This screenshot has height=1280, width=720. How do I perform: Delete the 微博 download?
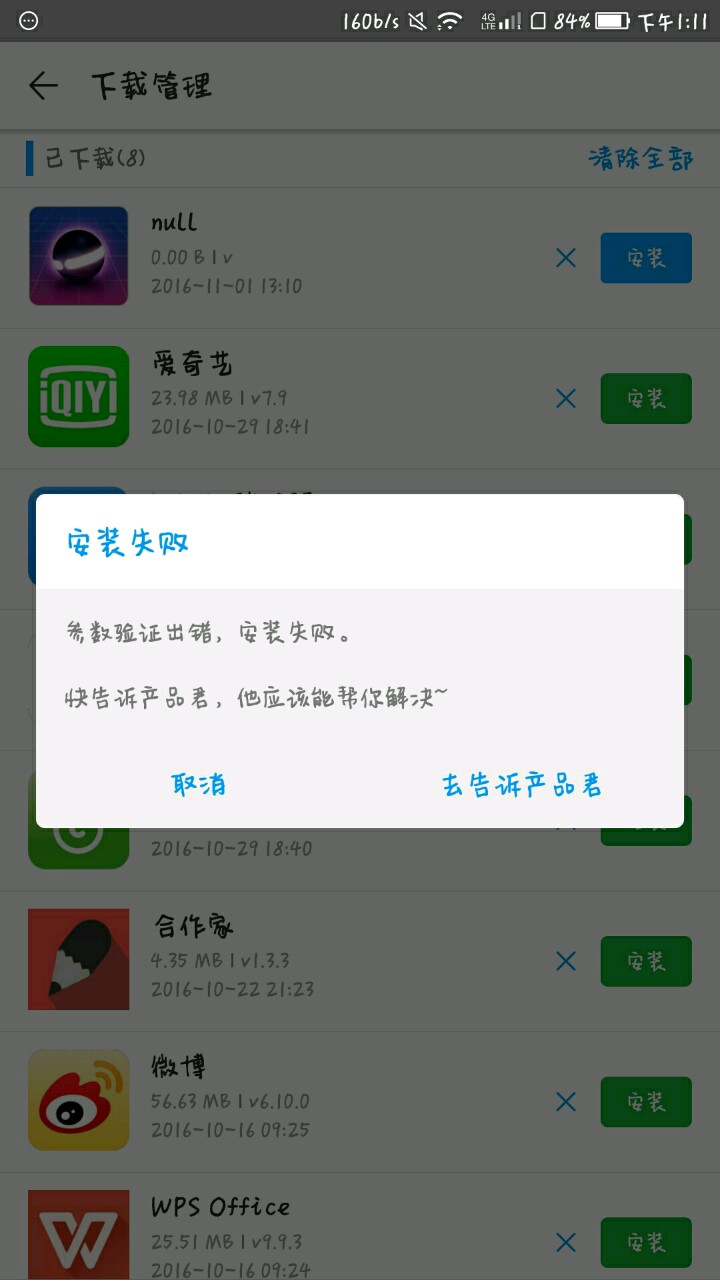click(566, 1102)
